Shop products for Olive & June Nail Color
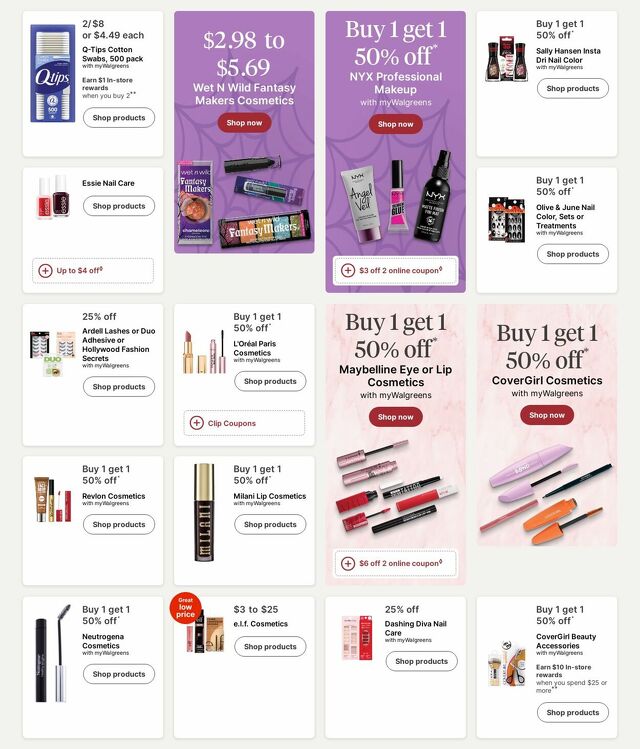Image resolution: width=640 pixels, height=749 pixels. tap(572, 254)
